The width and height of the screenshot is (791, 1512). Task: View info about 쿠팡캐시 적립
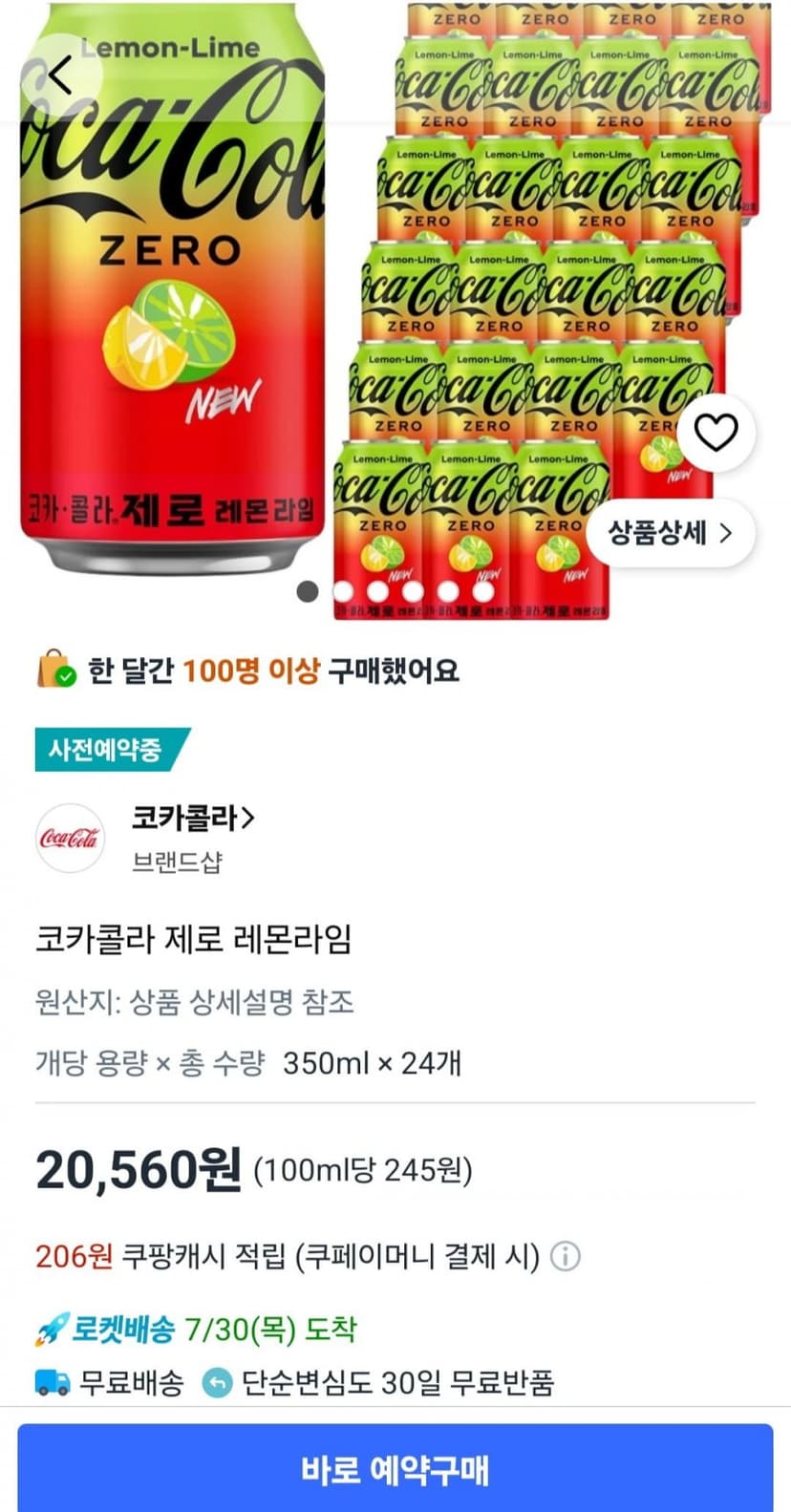click(x=566, y=1256)
